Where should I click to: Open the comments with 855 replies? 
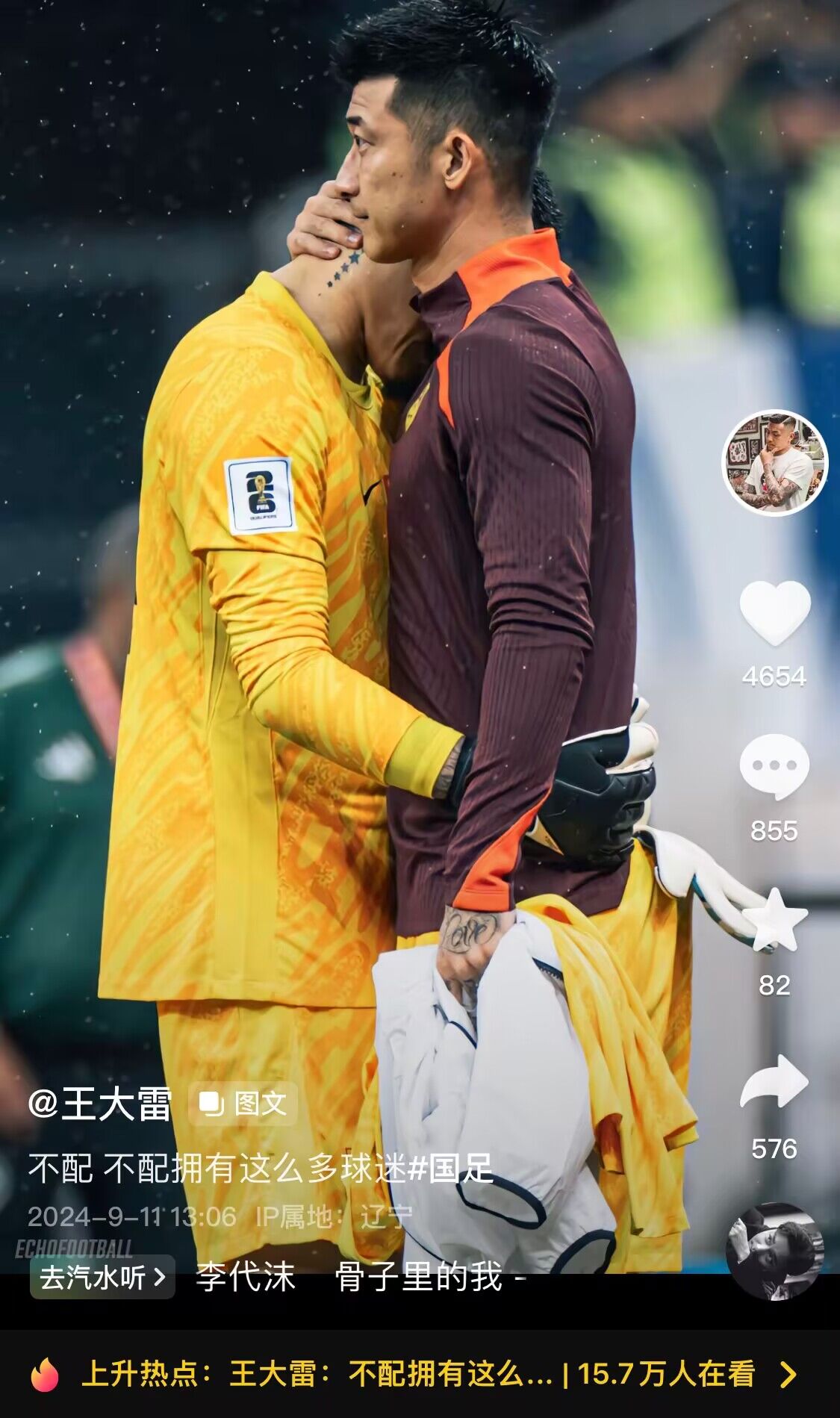click(x=774, y=768)
